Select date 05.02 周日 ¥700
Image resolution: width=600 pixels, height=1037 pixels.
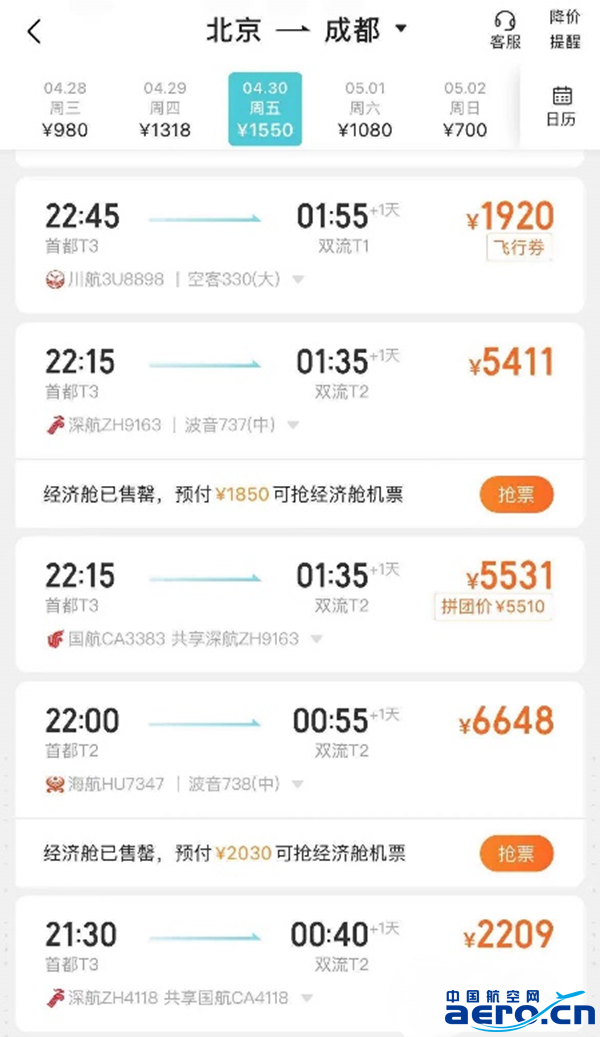tap(465, 109)
